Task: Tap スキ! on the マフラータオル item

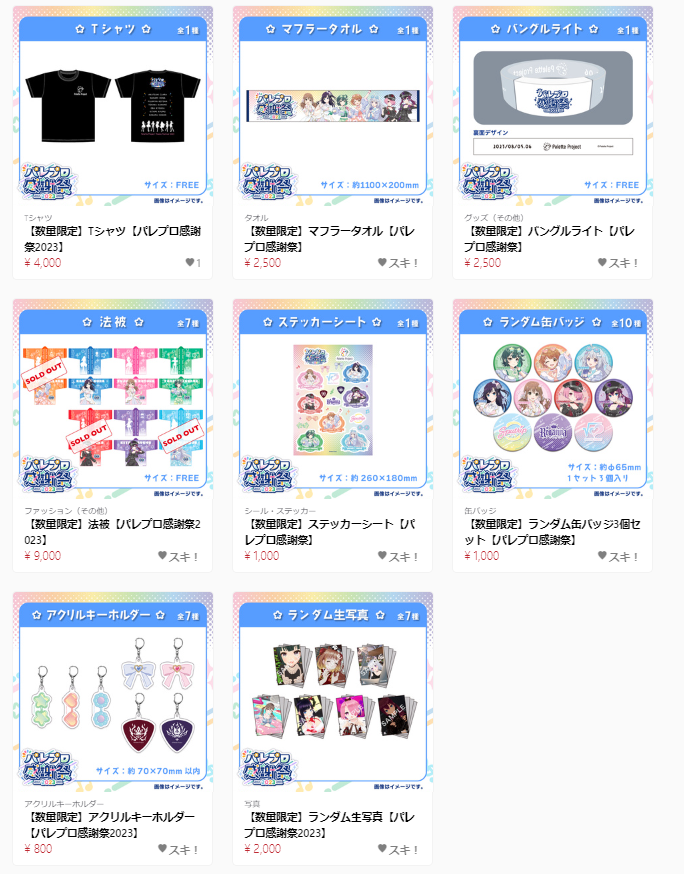Action: click(x=398, y=263)
